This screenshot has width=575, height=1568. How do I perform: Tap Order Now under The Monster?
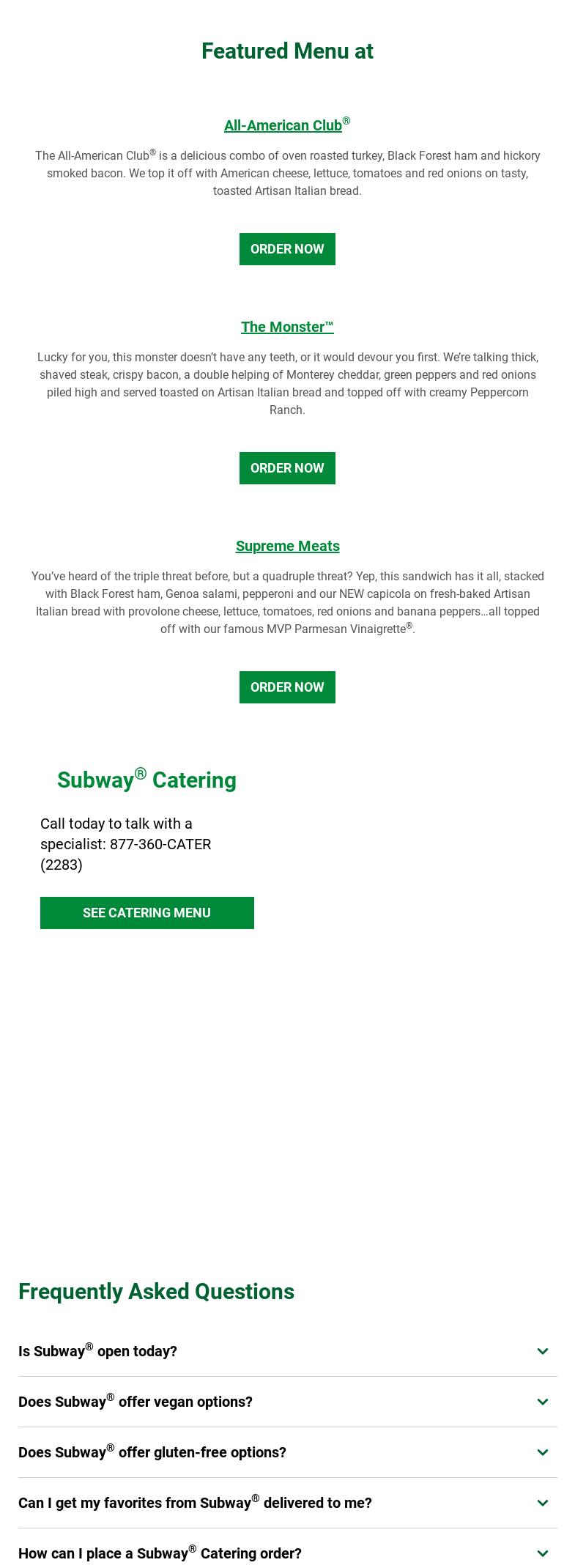[x=287, y=468]
